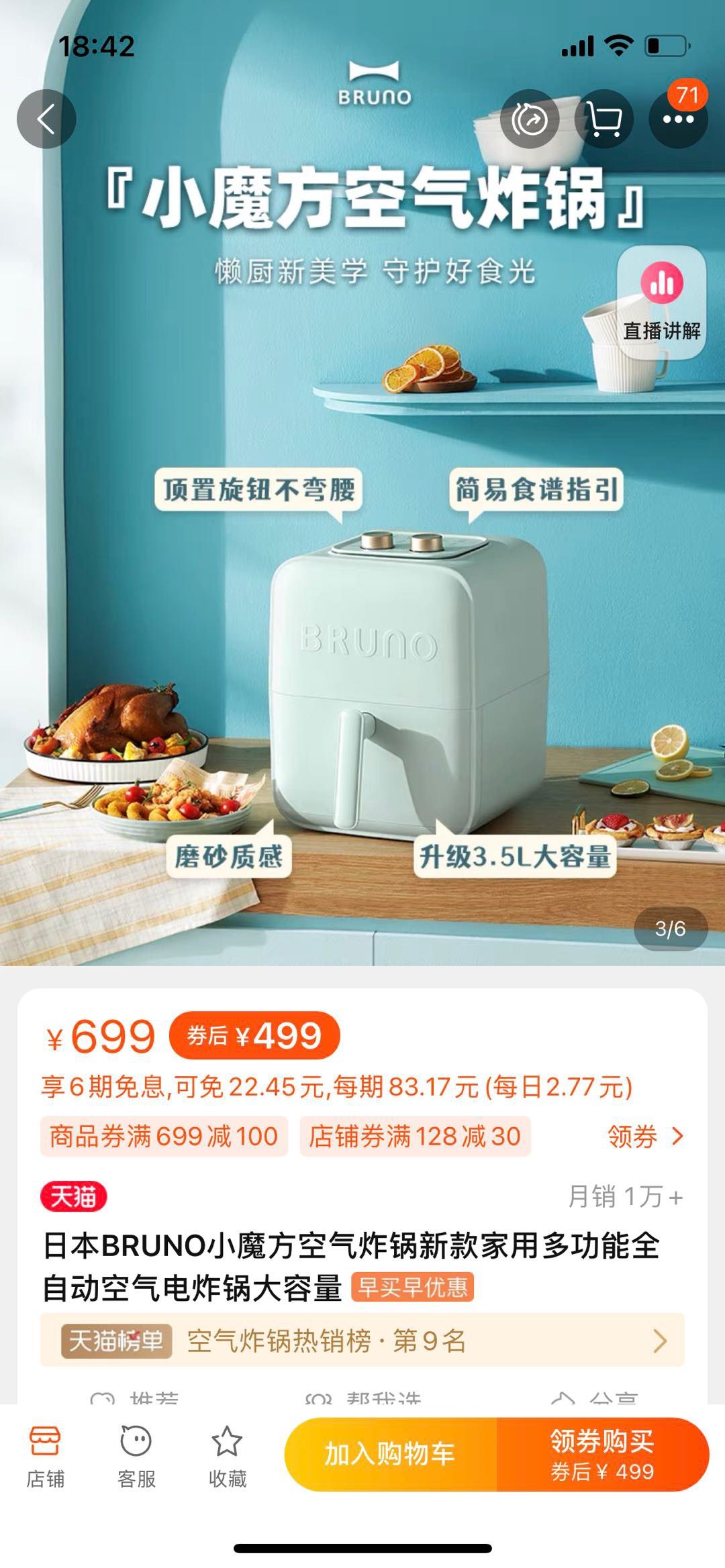
Task: Open the 空气炸锅热销榜 ranking row
Action: [x=362, y=1341]
